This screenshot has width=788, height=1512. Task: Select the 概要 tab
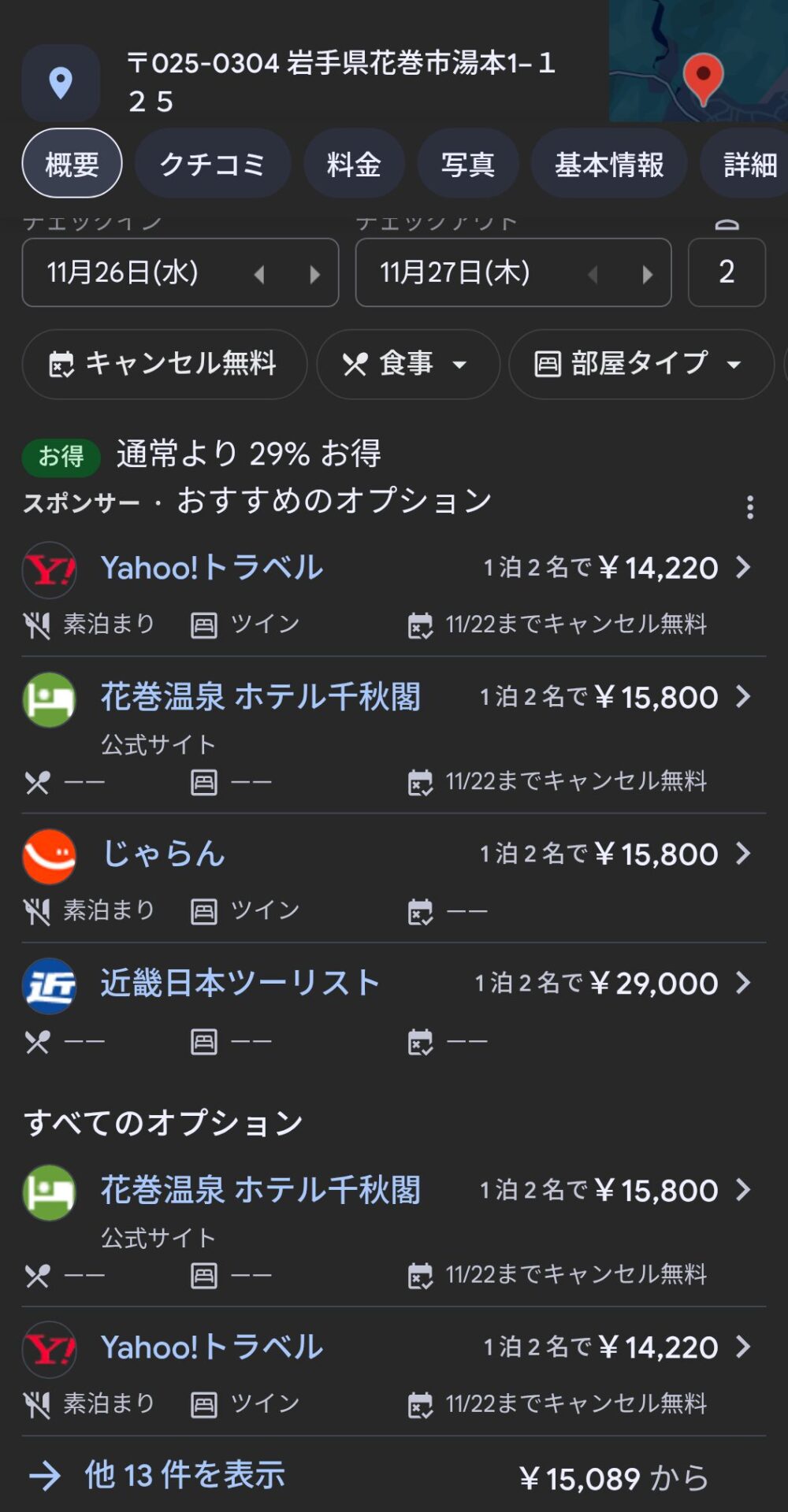(x=72, y=164)
